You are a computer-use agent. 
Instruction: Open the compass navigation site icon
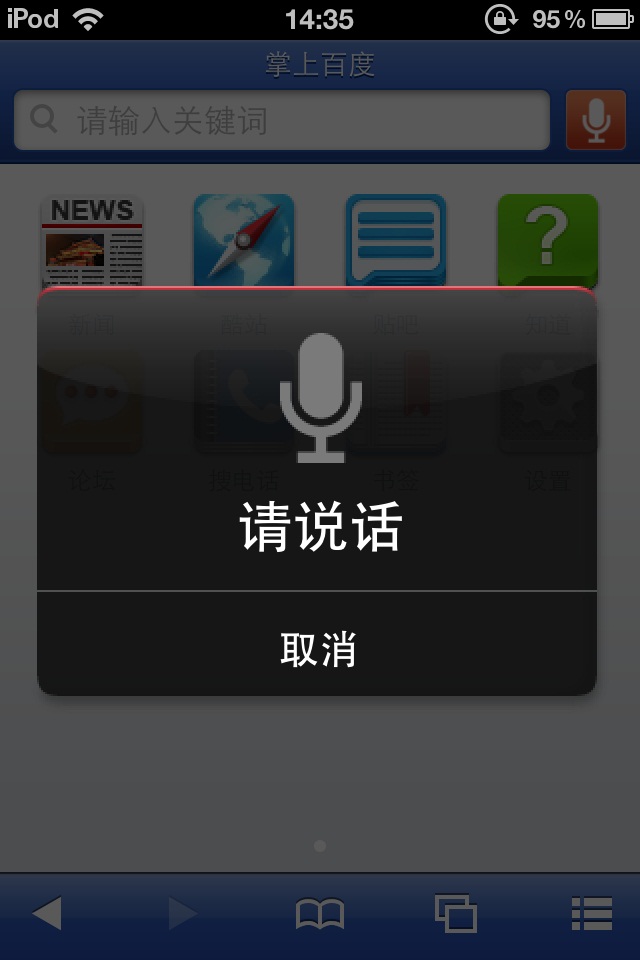click(x=244, y=242)
